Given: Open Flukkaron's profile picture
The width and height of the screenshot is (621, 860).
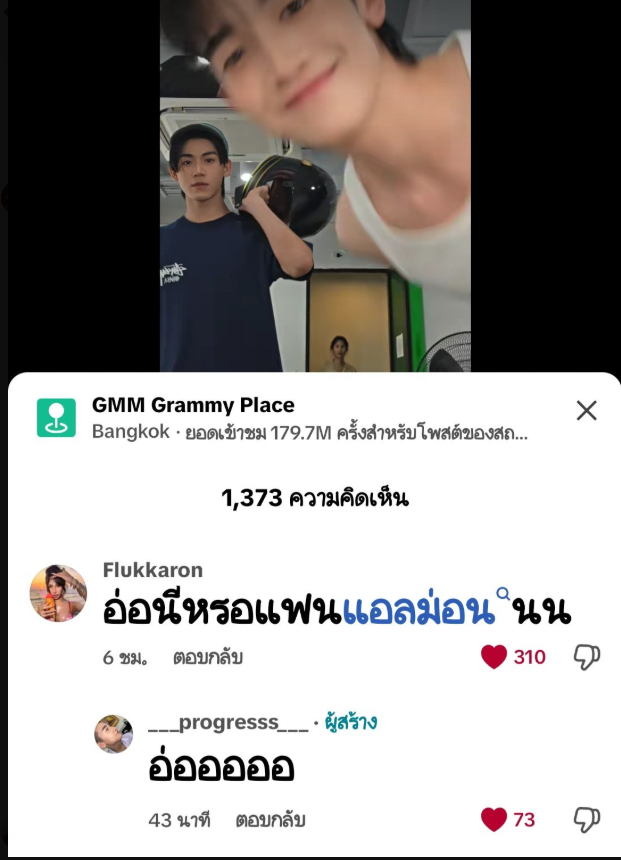Looking at the screenshot, I should coord(58,593).
